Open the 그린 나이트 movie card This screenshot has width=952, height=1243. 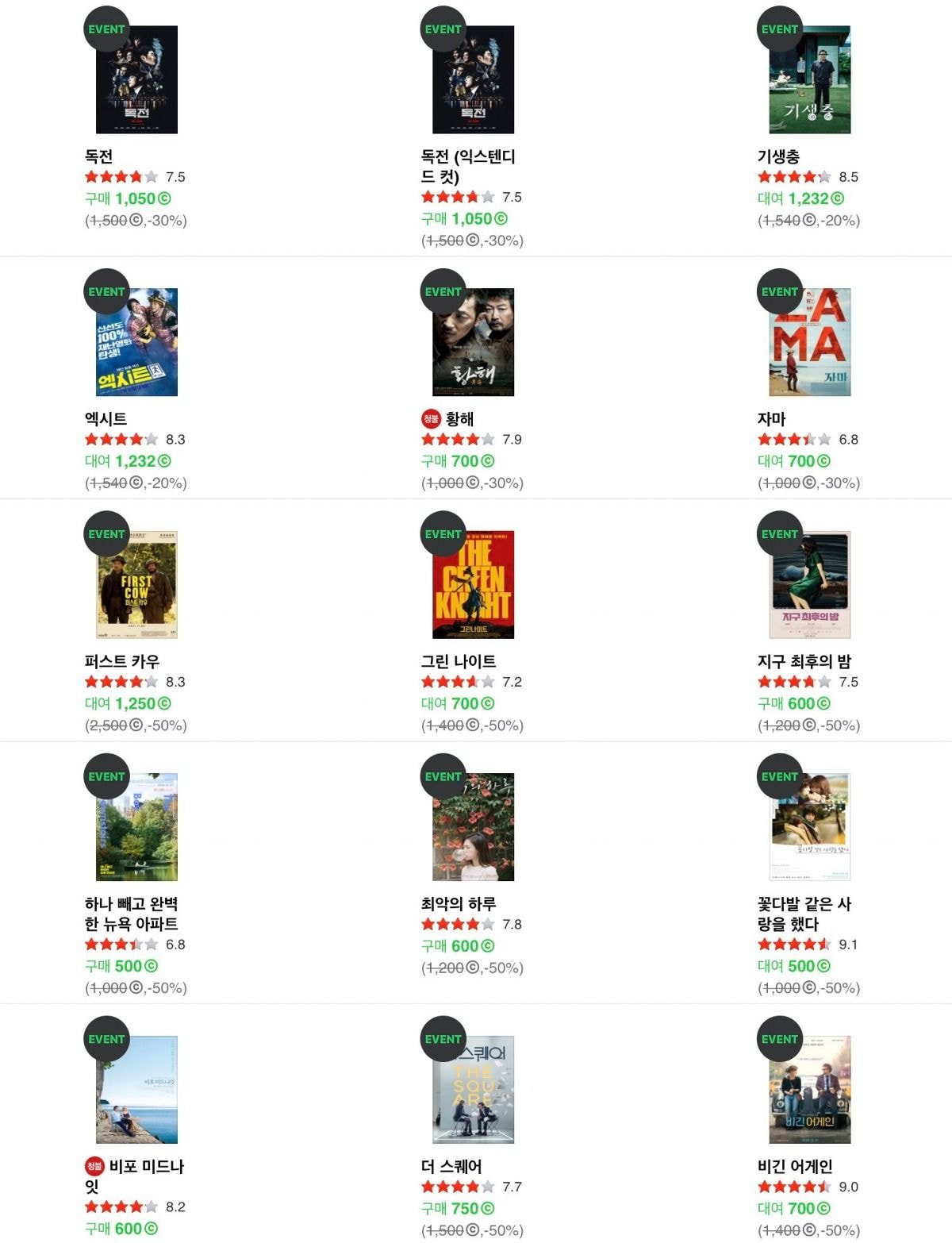pyautogui.click(x=473, y=585)
